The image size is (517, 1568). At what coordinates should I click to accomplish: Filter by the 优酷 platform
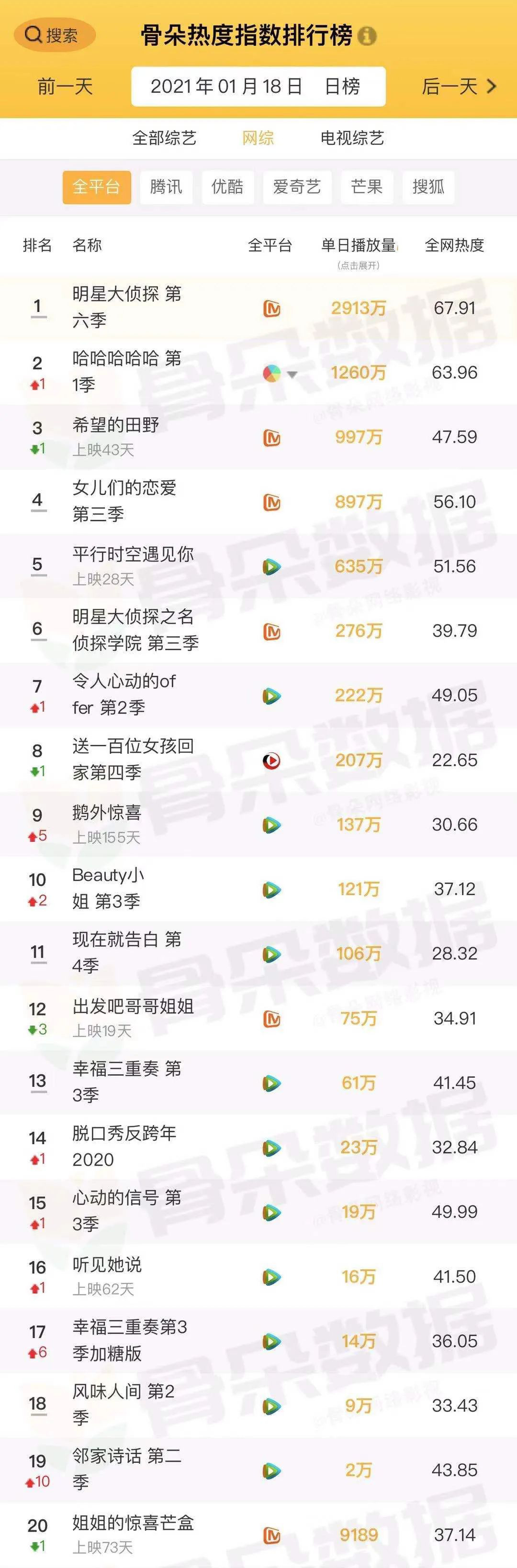pos(227,187)
